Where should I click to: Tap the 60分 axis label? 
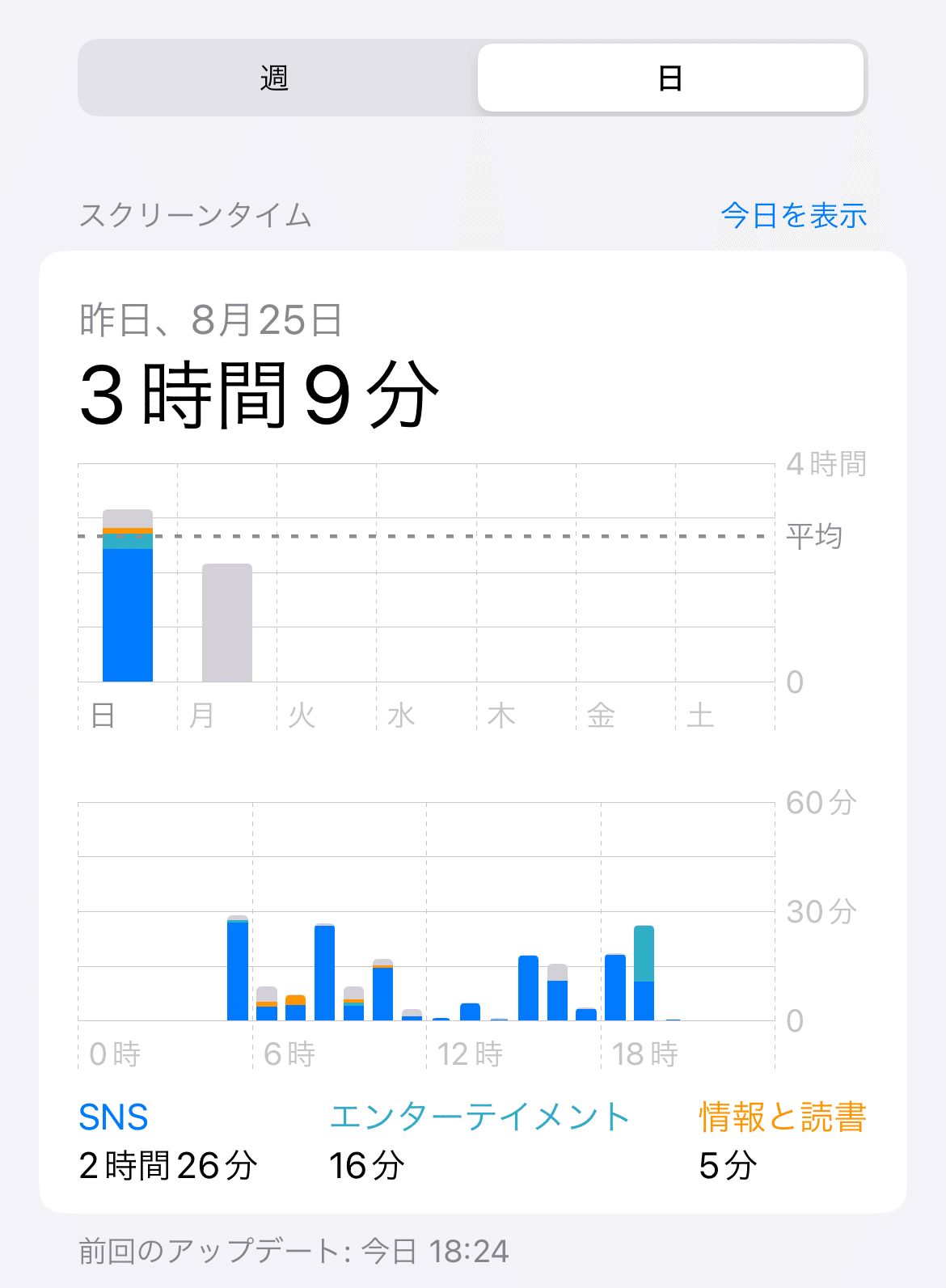[819, 803]
